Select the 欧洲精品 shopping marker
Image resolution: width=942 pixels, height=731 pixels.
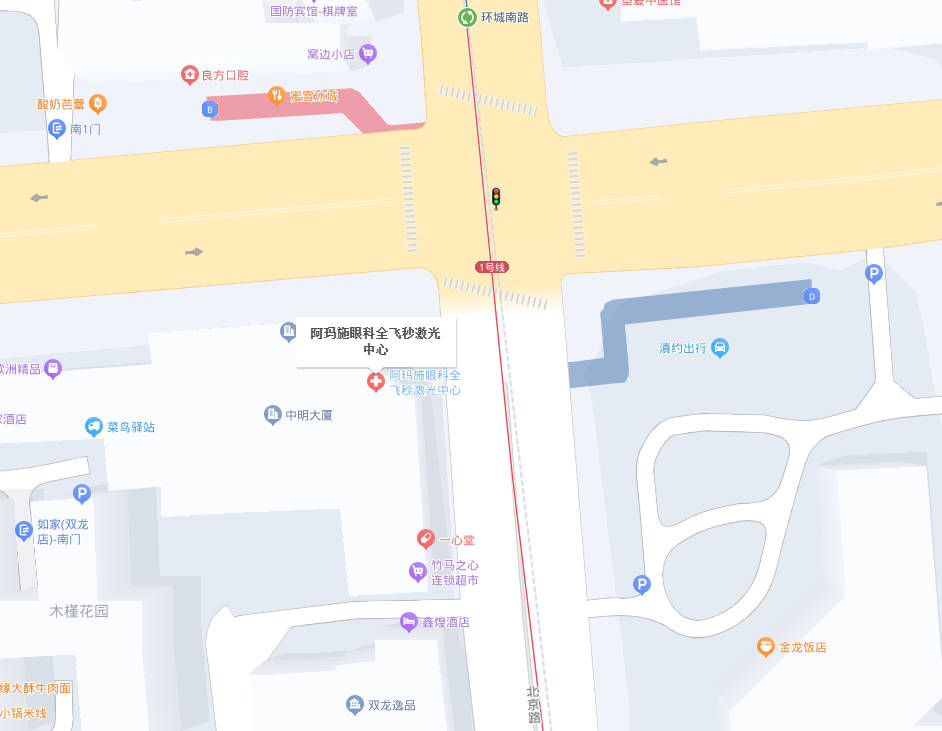click(x=53, y=369)
